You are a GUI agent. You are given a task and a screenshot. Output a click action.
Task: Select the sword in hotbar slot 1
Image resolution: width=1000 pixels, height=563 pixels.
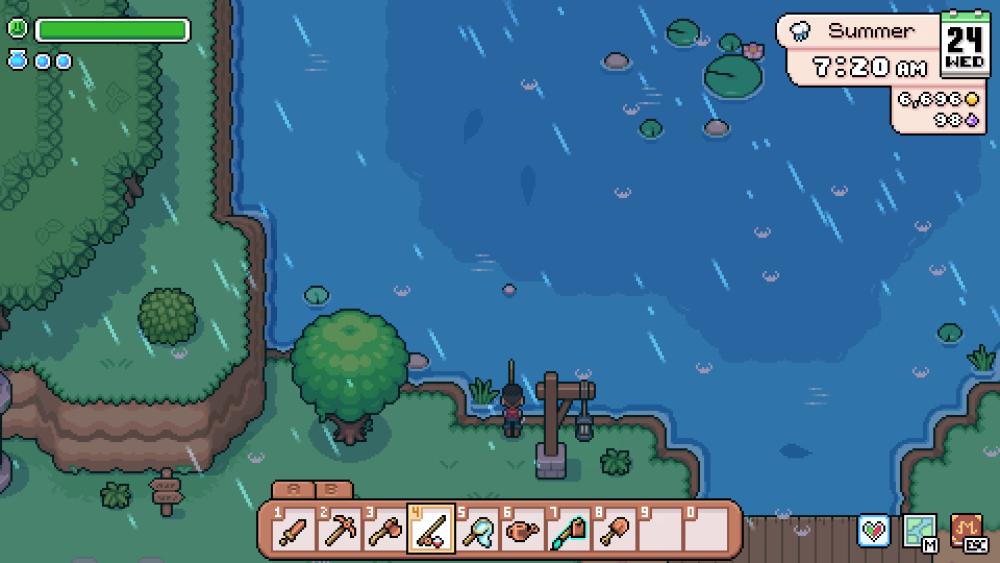point(295,529)
